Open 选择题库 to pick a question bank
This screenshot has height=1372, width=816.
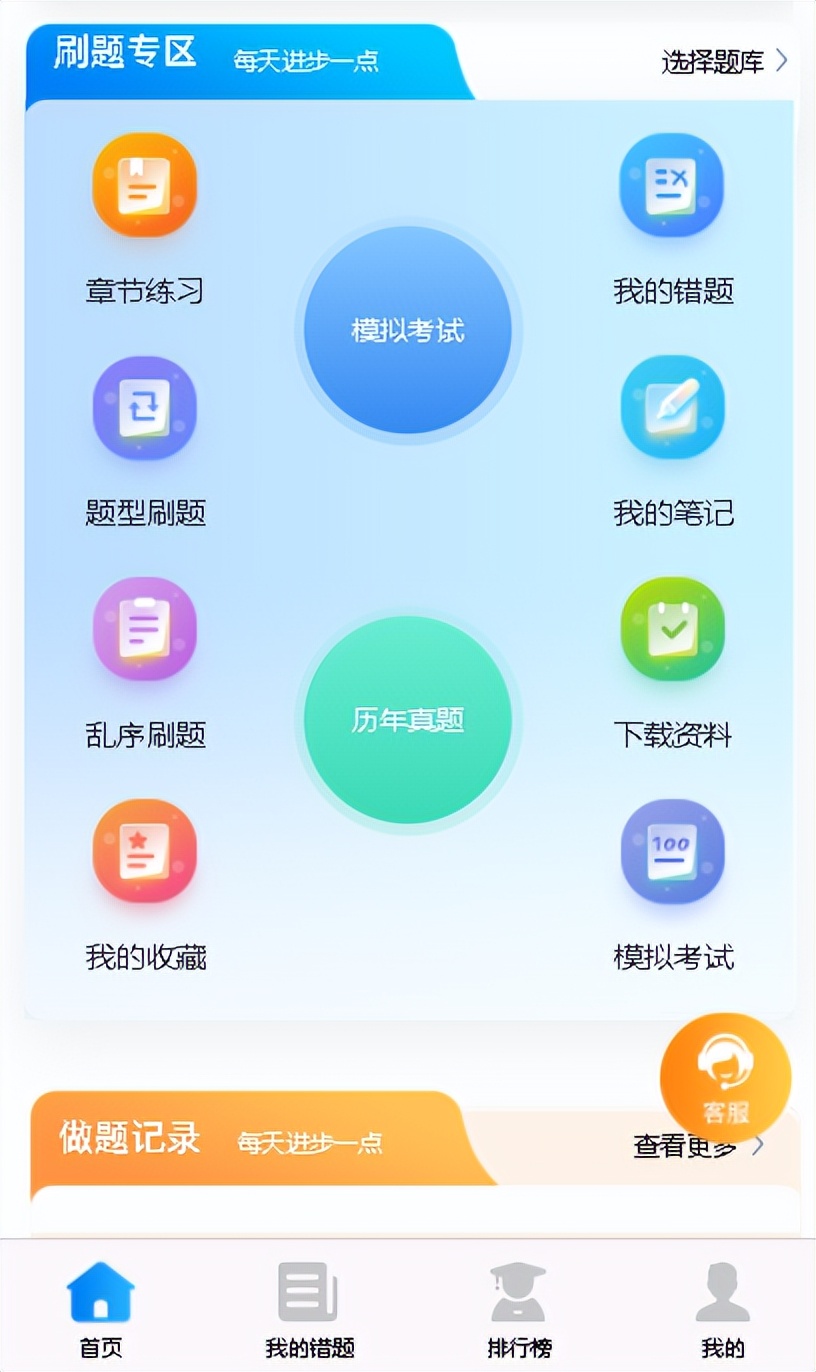click(724, 62)
